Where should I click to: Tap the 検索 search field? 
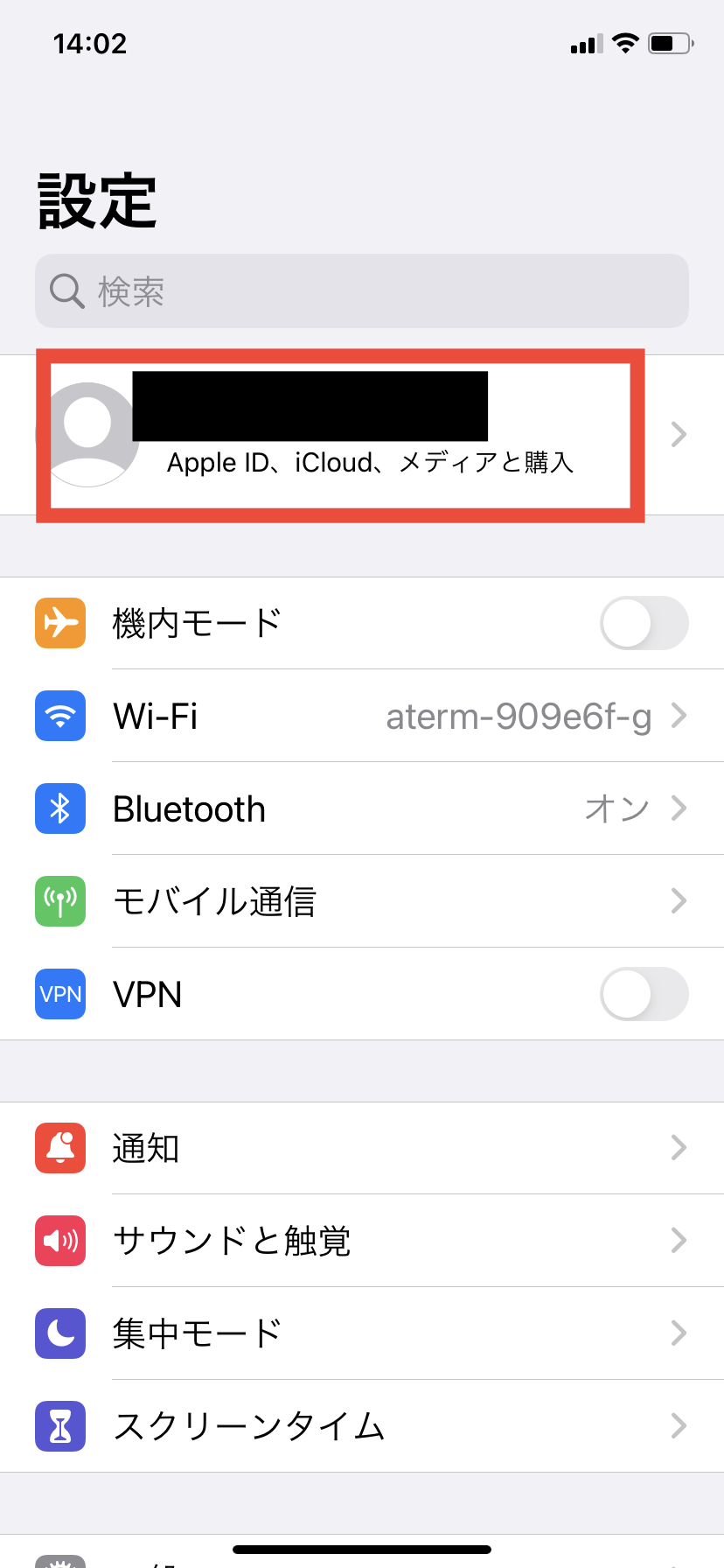click(362, 291)
